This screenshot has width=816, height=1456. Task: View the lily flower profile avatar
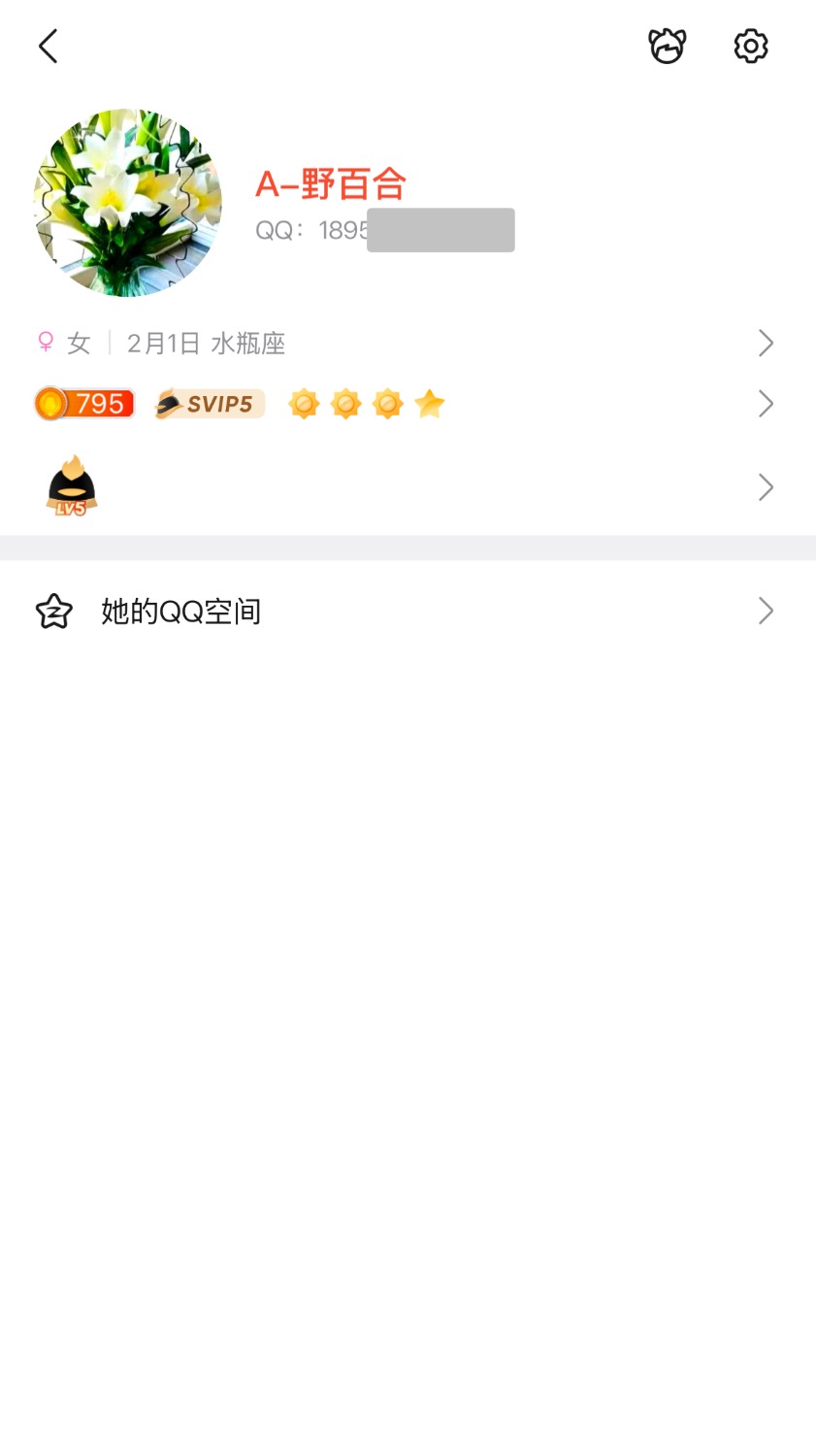[x=127, y=202]
